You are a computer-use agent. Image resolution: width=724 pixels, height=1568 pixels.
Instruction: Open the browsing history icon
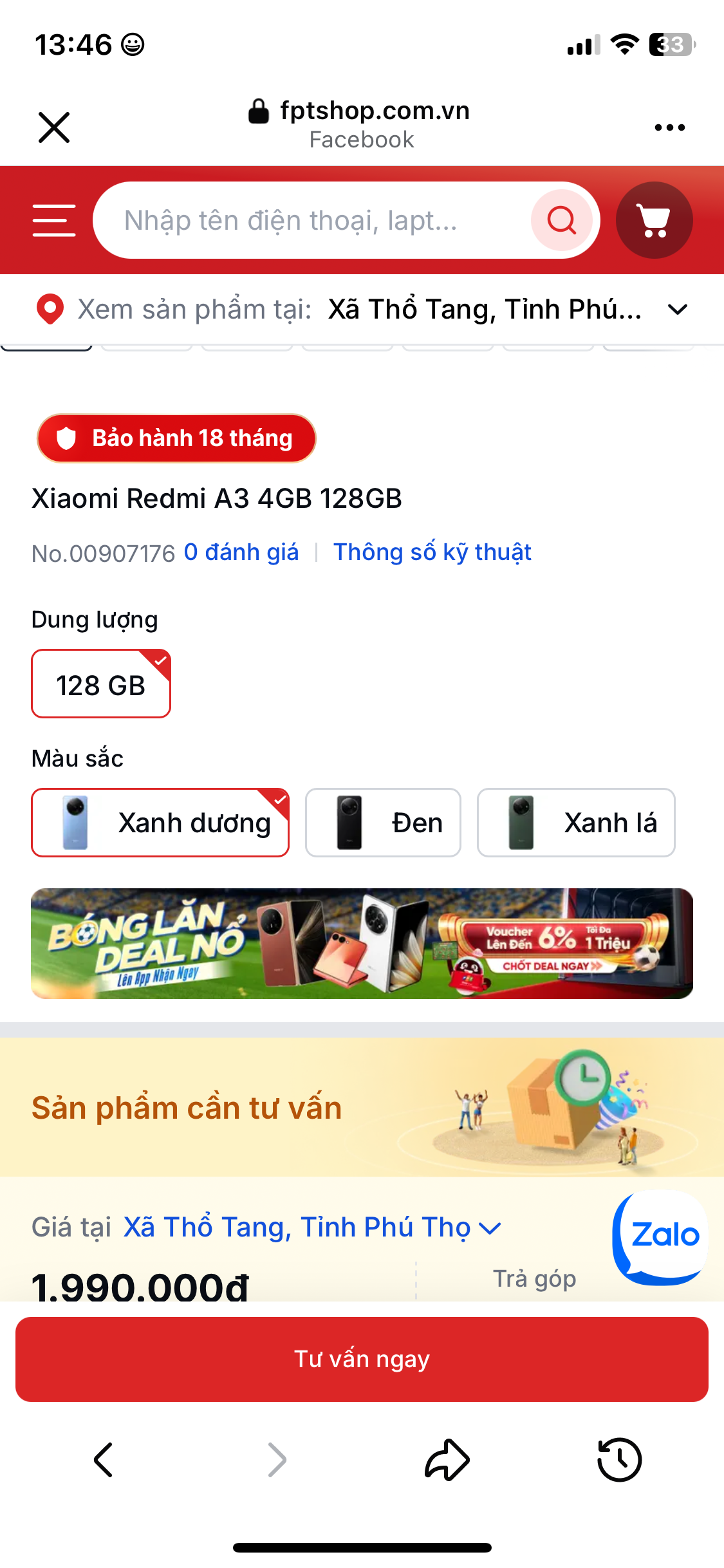619,1459
